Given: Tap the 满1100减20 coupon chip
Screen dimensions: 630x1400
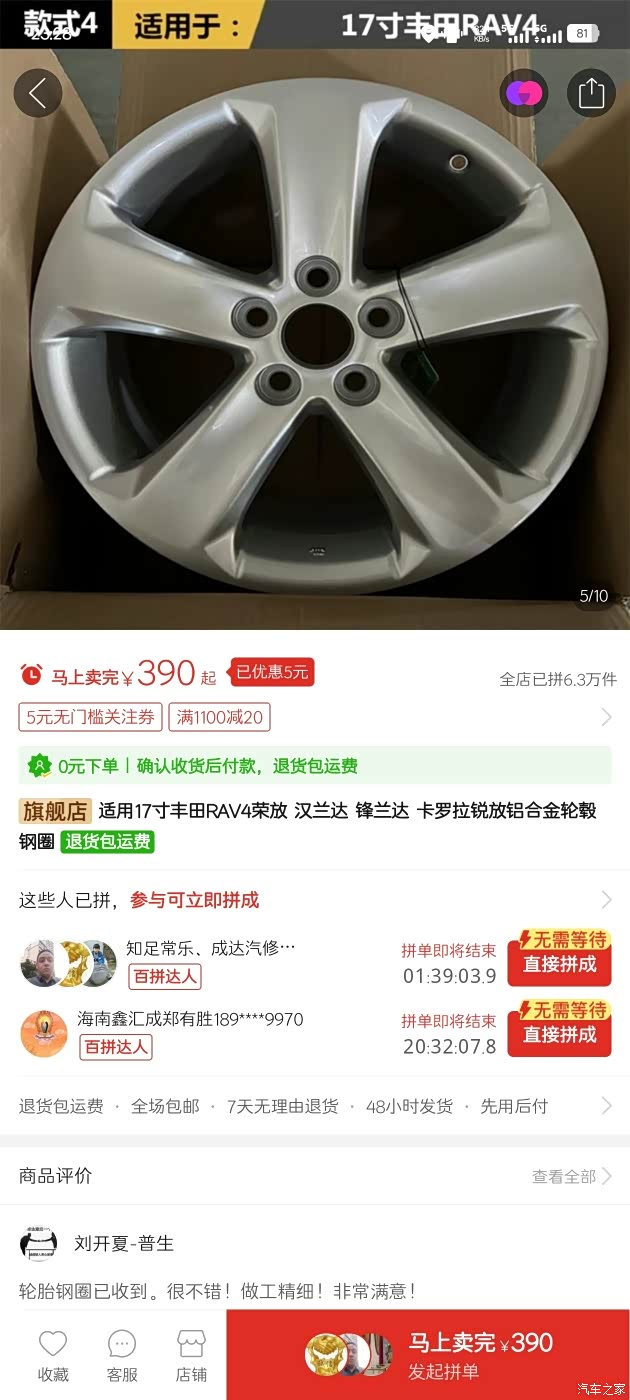Looking at the screenshot, I should (220, 717).
